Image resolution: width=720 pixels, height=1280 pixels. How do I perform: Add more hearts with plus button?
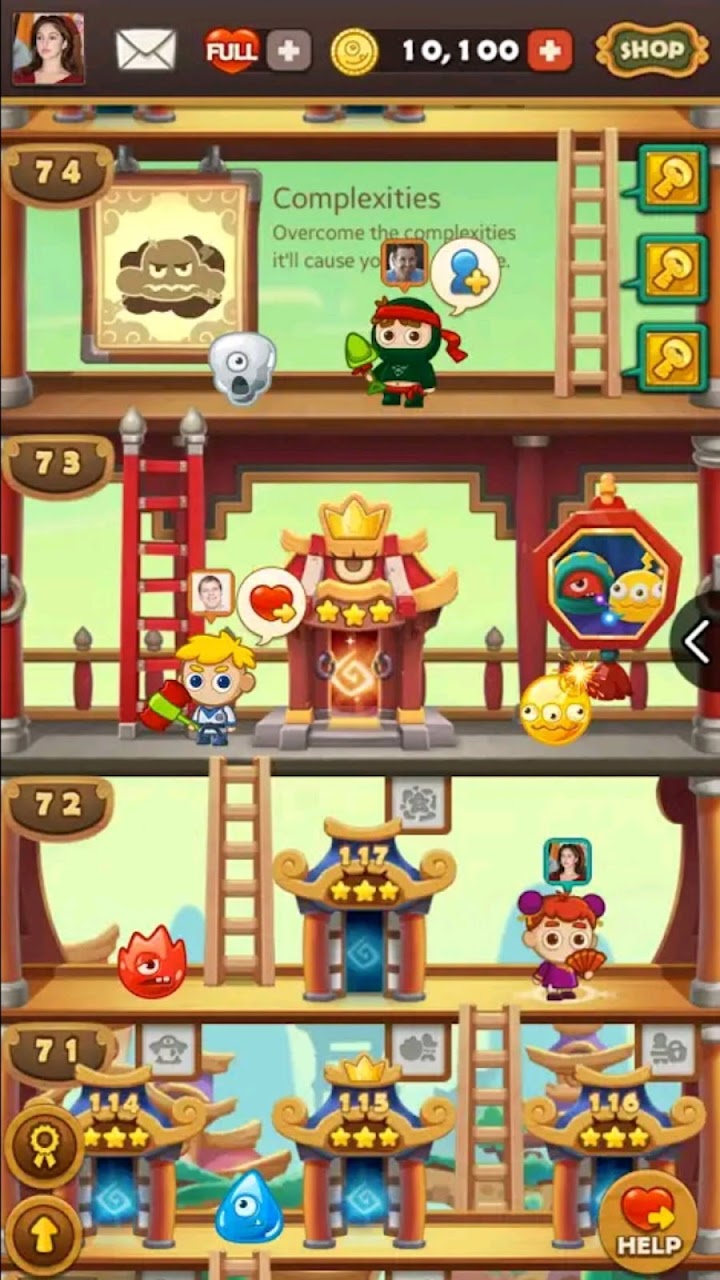click(289, 49)
